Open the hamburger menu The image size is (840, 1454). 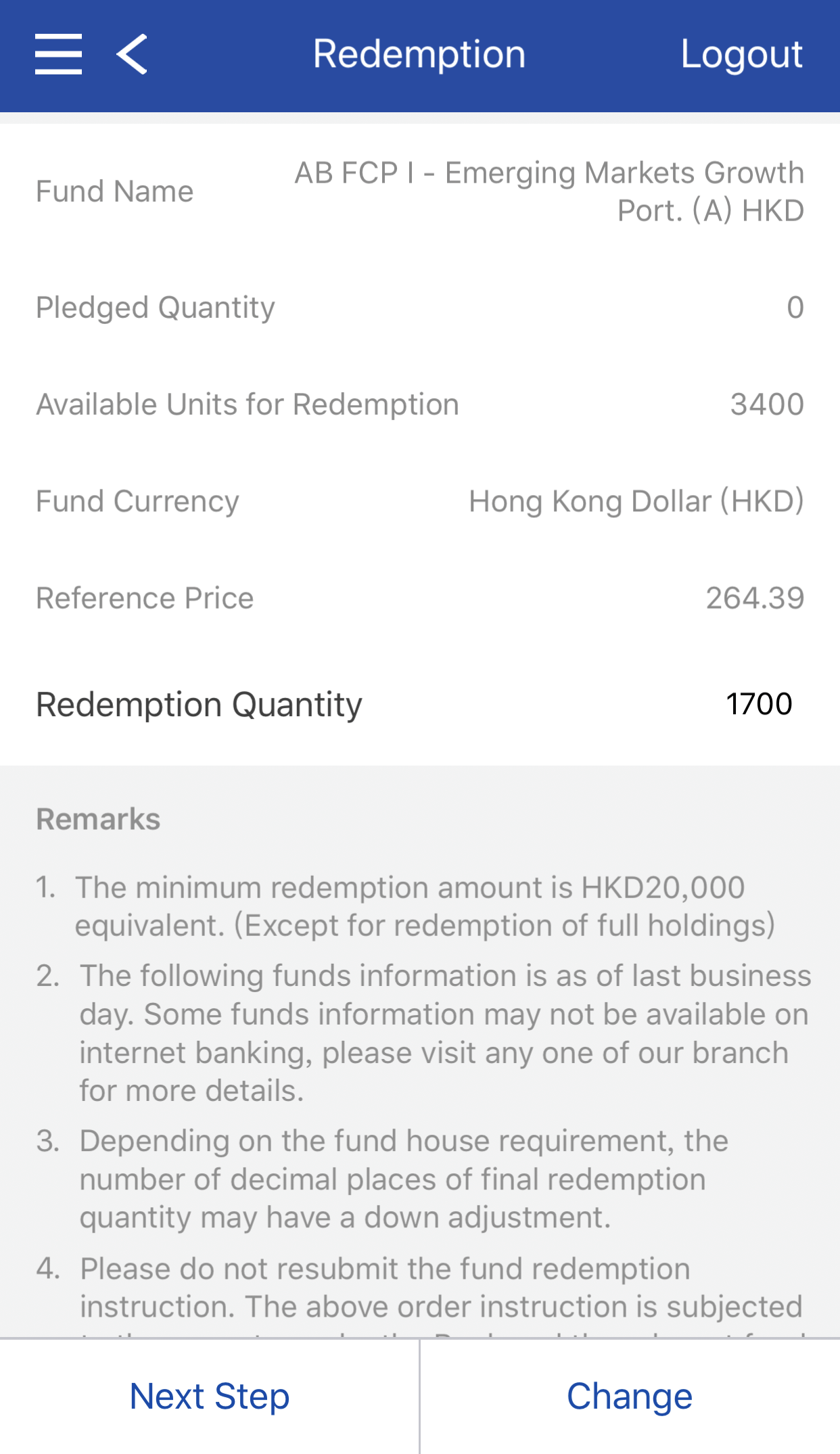click(59, 54)
